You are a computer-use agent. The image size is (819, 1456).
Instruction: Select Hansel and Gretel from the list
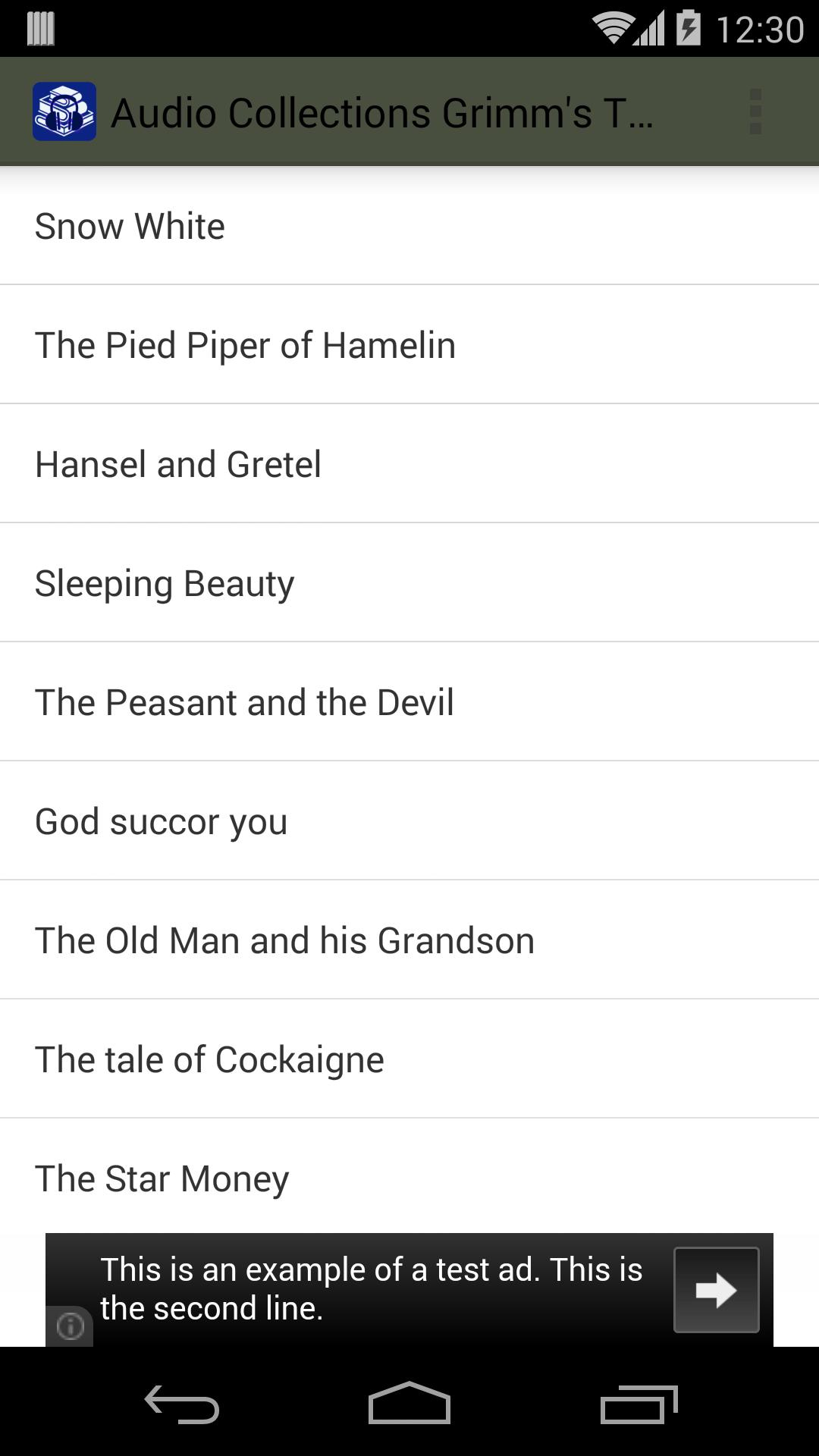pyautogui.click(x=409, y=463)
